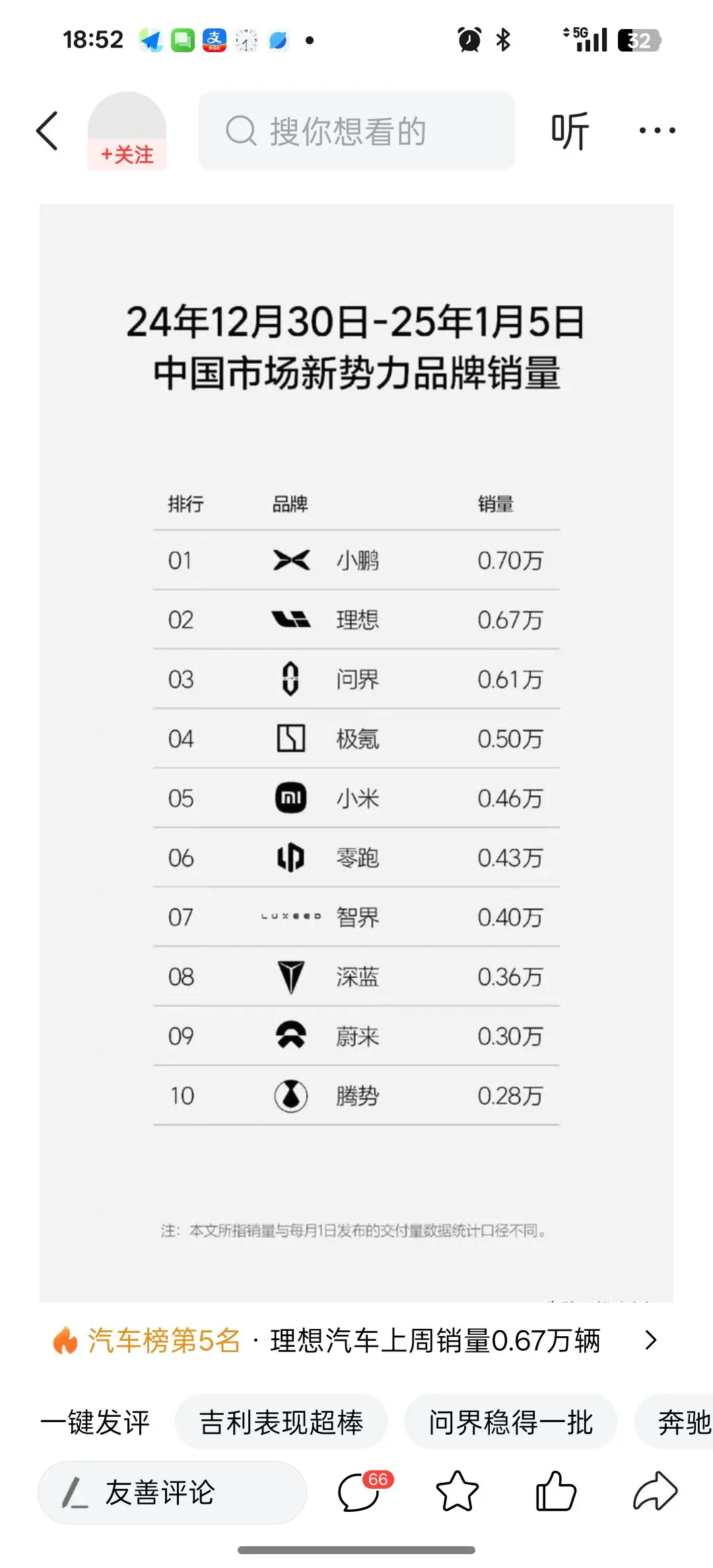Share this post via arrow icon

coord(655,1491)
